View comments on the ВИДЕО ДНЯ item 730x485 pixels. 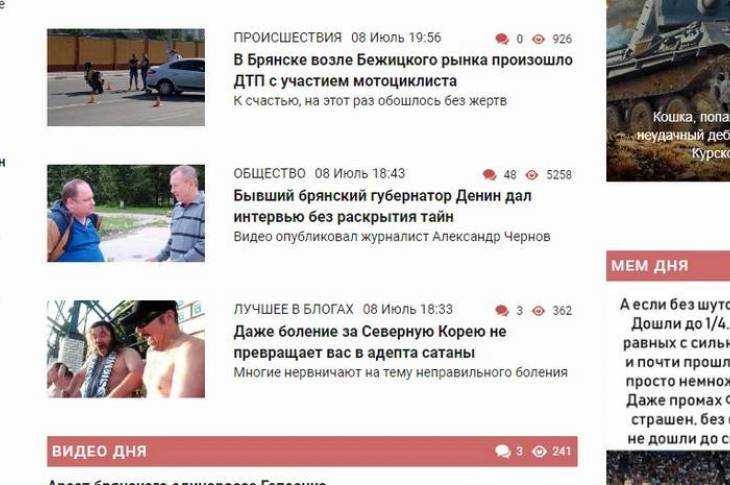pyautogui.click(x=508, y=452)
